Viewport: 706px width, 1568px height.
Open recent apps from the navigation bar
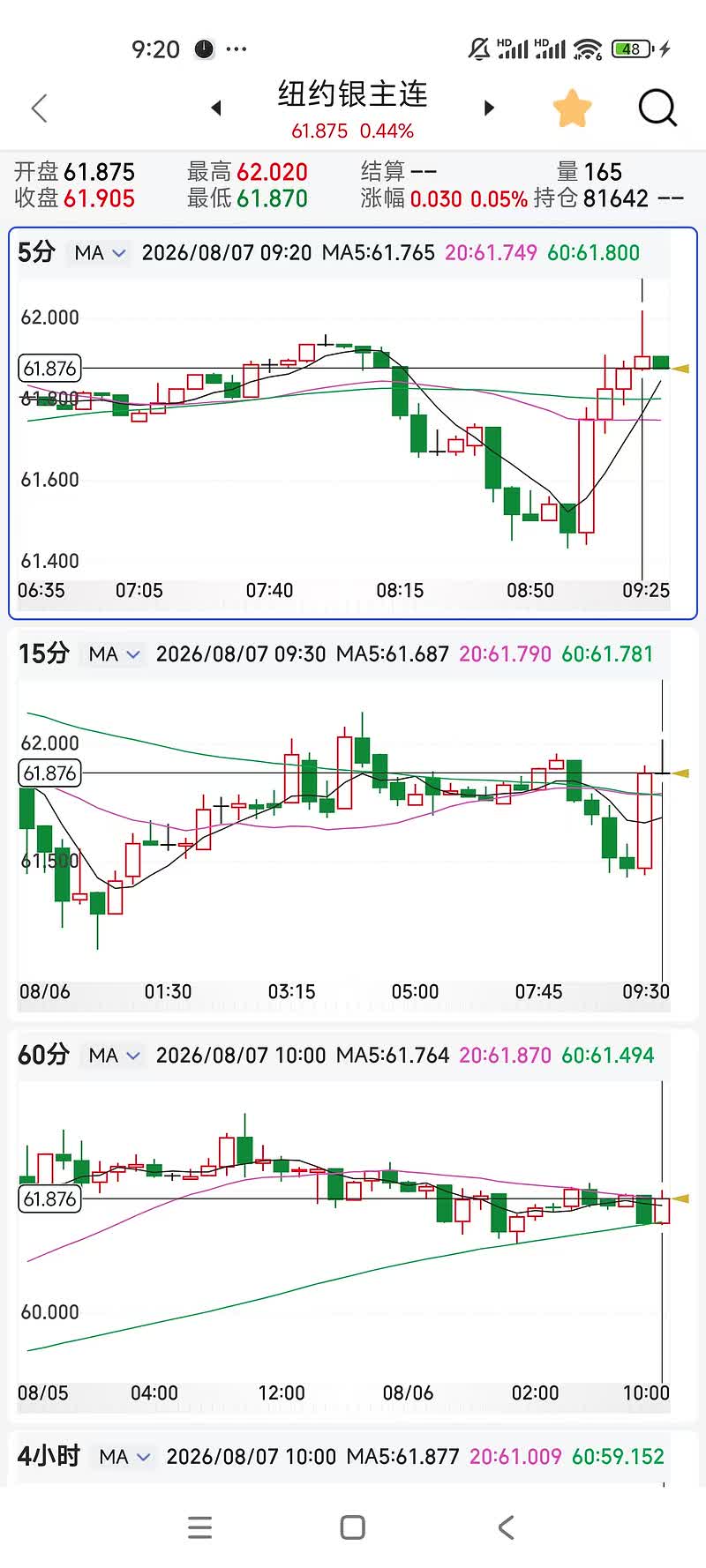click(x=200, y=1527)
